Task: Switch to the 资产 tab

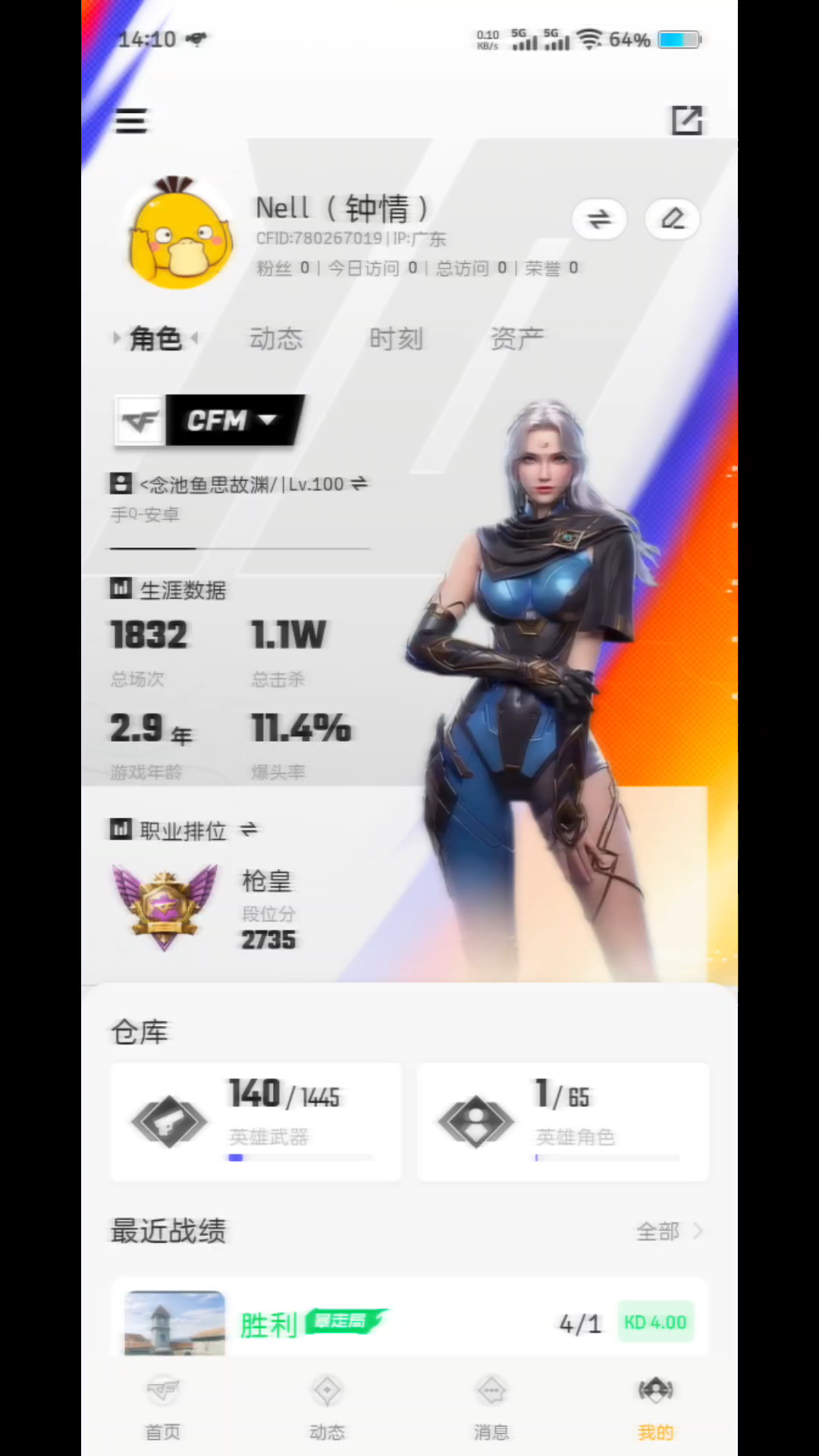Action: tap(516, 338)
